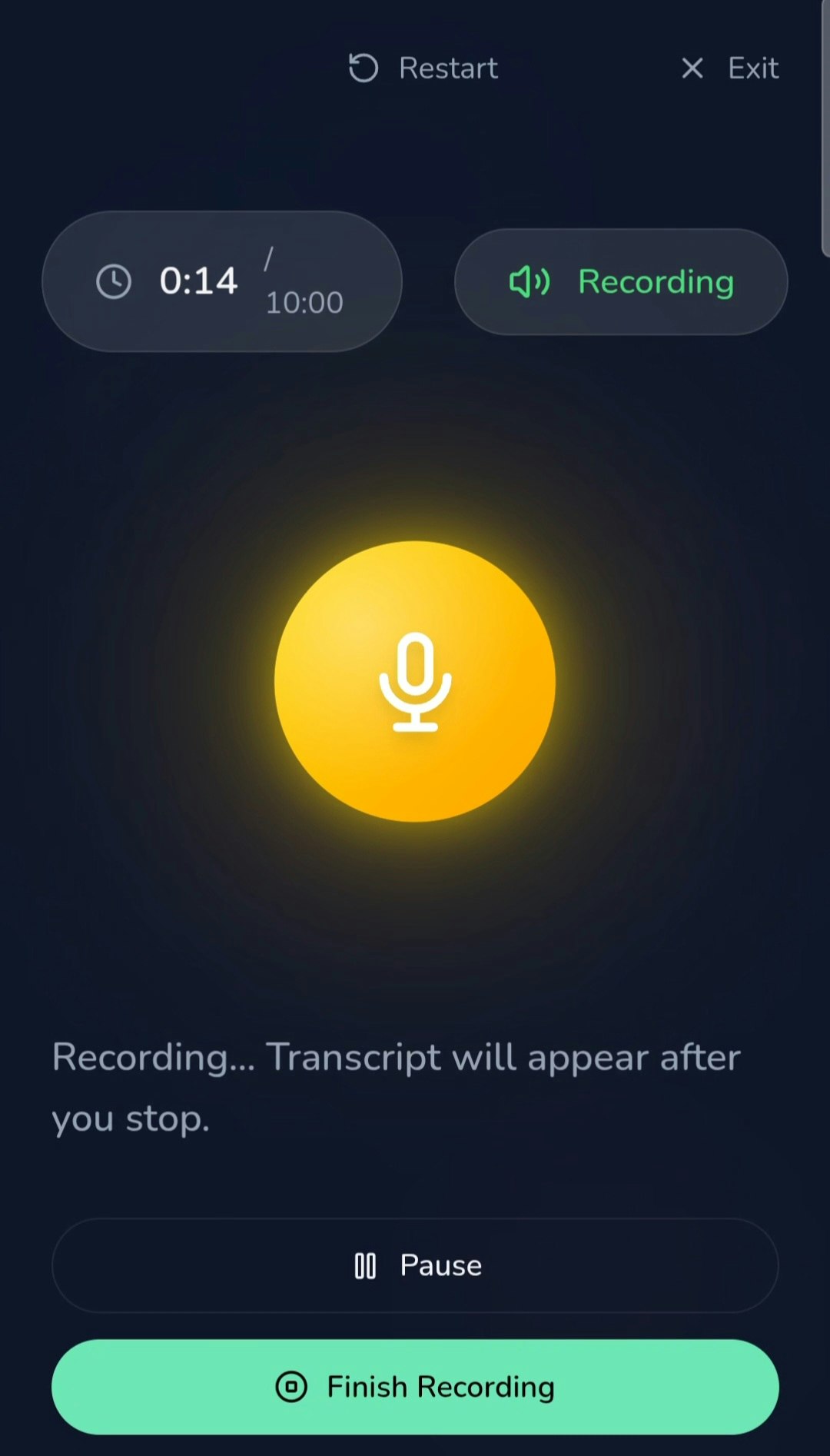The image size is (830, 1456).
Task: Restart the recording session
Action: tap(423, 68)
